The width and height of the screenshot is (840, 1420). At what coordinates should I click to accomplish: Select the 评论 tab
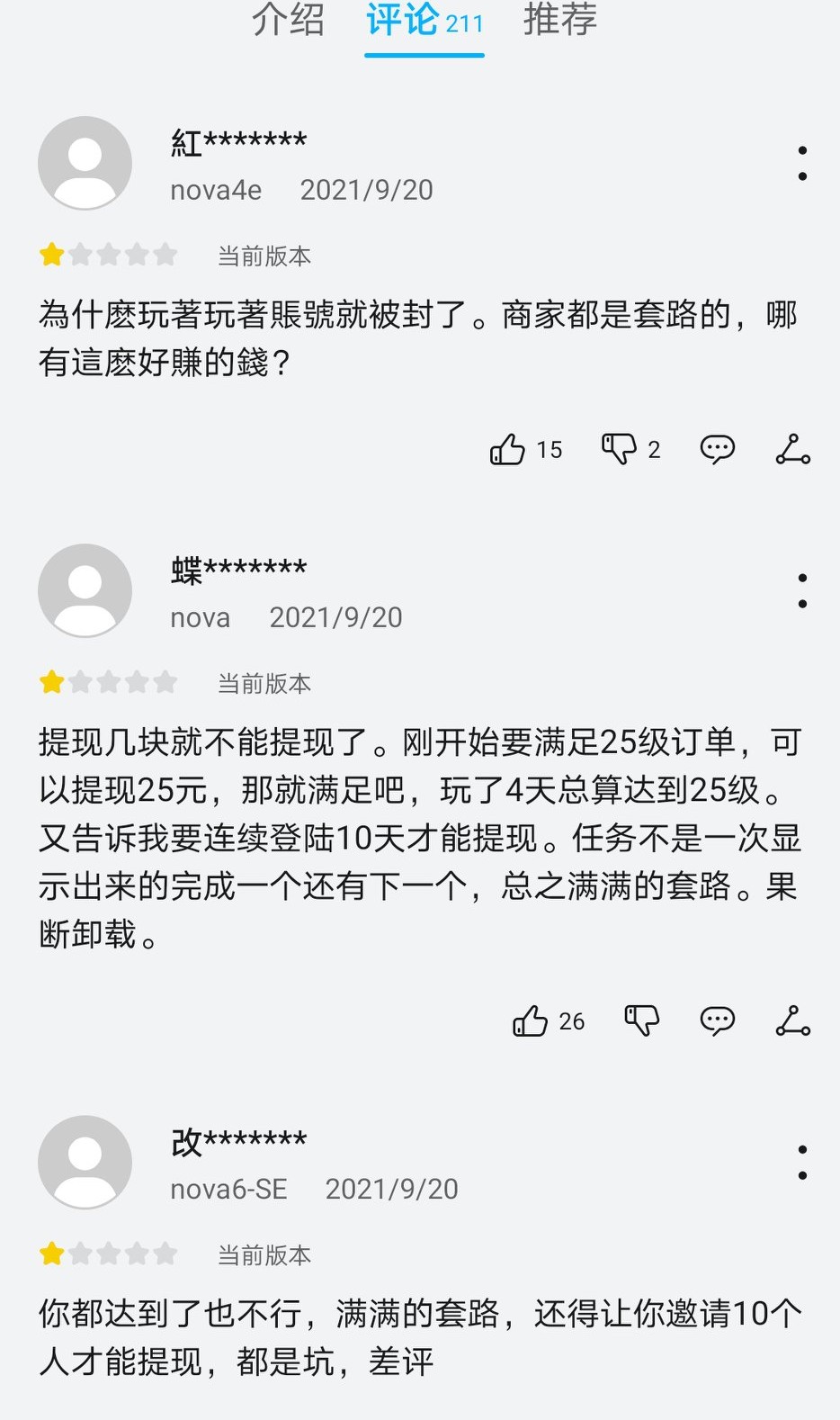(x=404, y=22)
